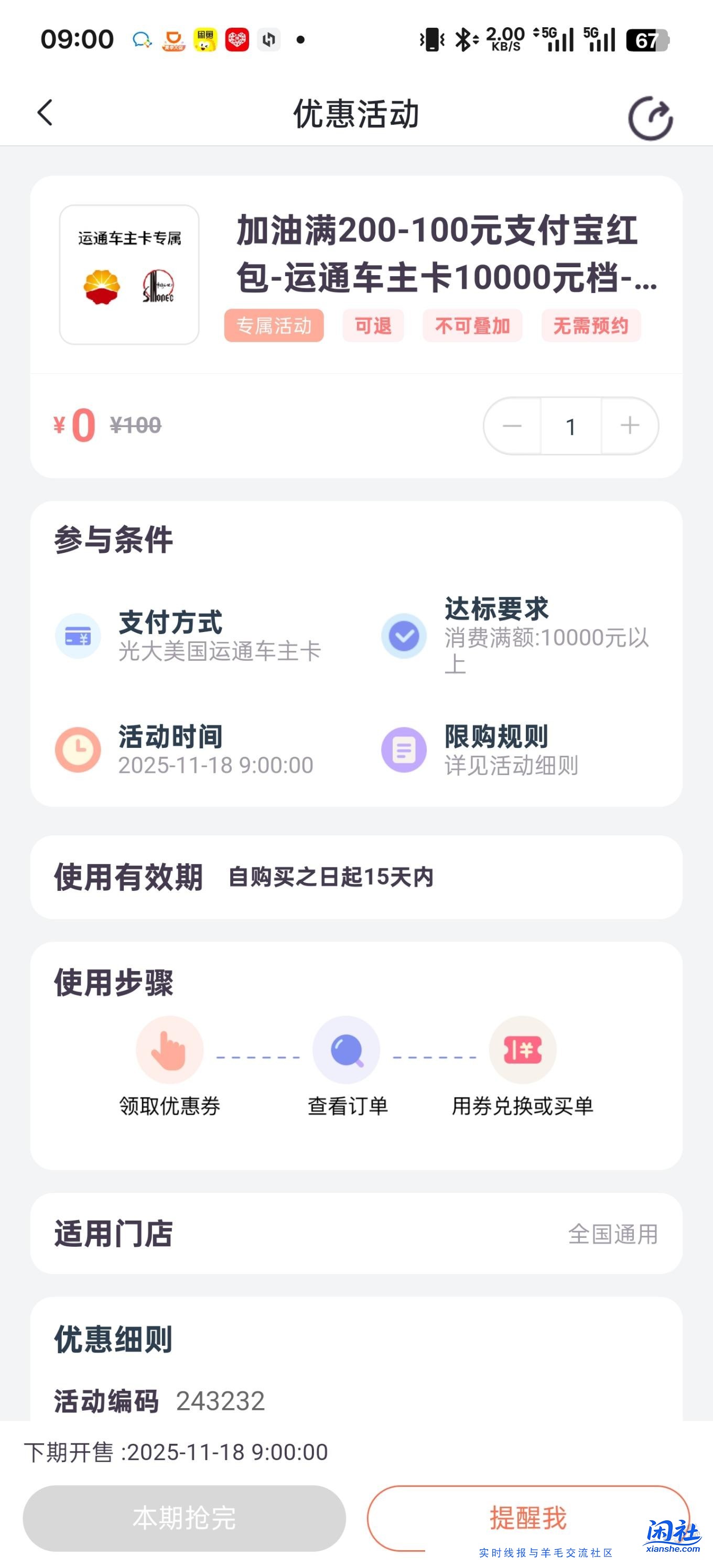The width and height of the screenshot is (713, 1568).
Task: Decrease quantity with the minus stepper
Action: point(513,426)
